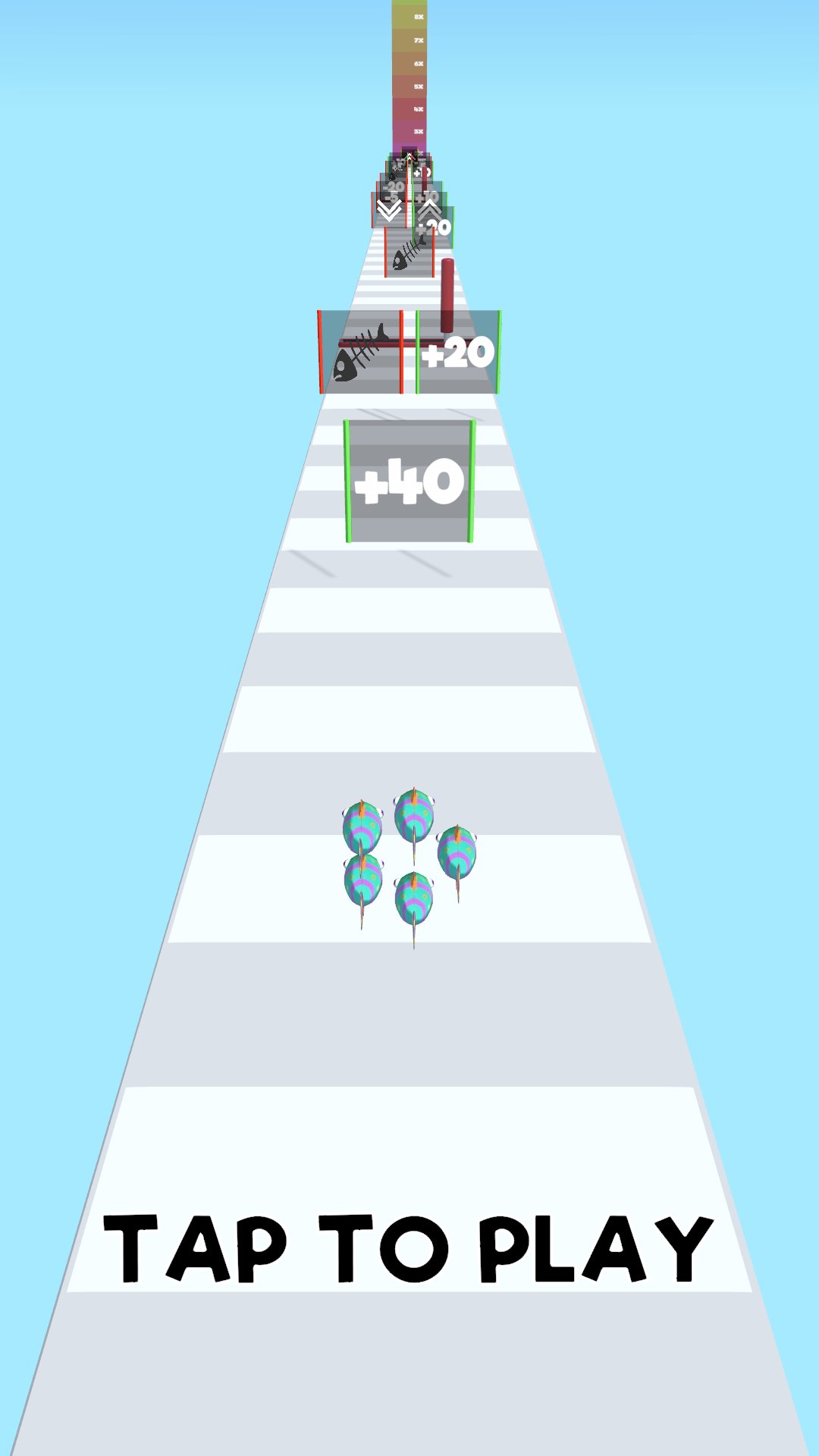
Task: Tap the -20 penalty gate far ahead
Action: [394, 184]
